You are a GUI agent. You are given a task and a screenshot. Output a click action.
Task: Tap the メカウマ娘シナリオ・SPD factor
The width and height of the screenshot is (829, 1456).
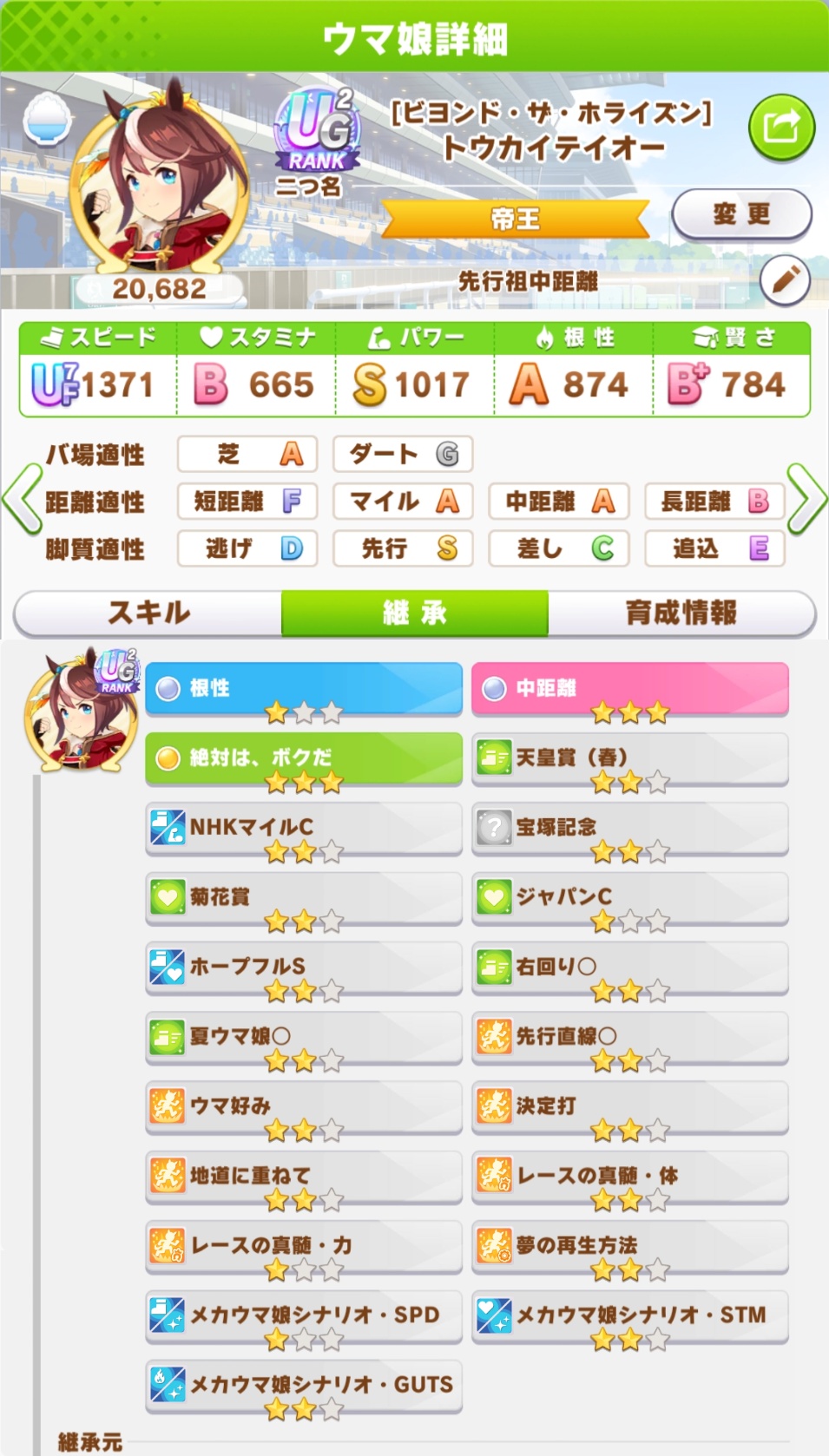[304, 1316]
